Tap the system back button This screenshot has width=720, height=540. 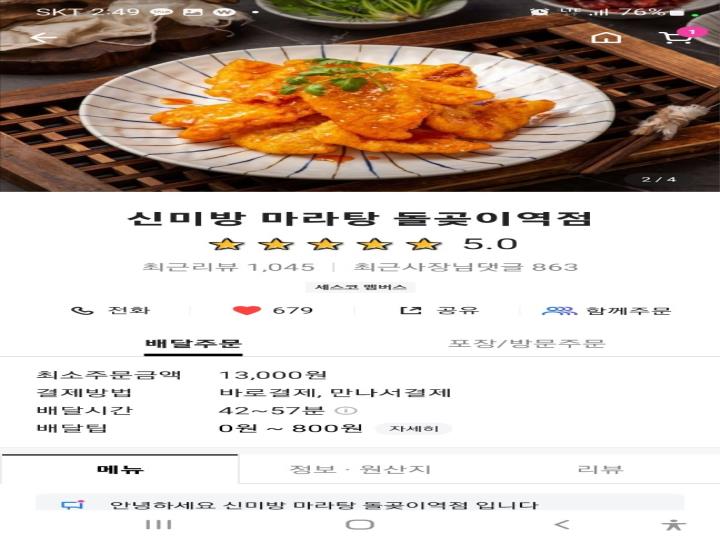click(561, 524)
